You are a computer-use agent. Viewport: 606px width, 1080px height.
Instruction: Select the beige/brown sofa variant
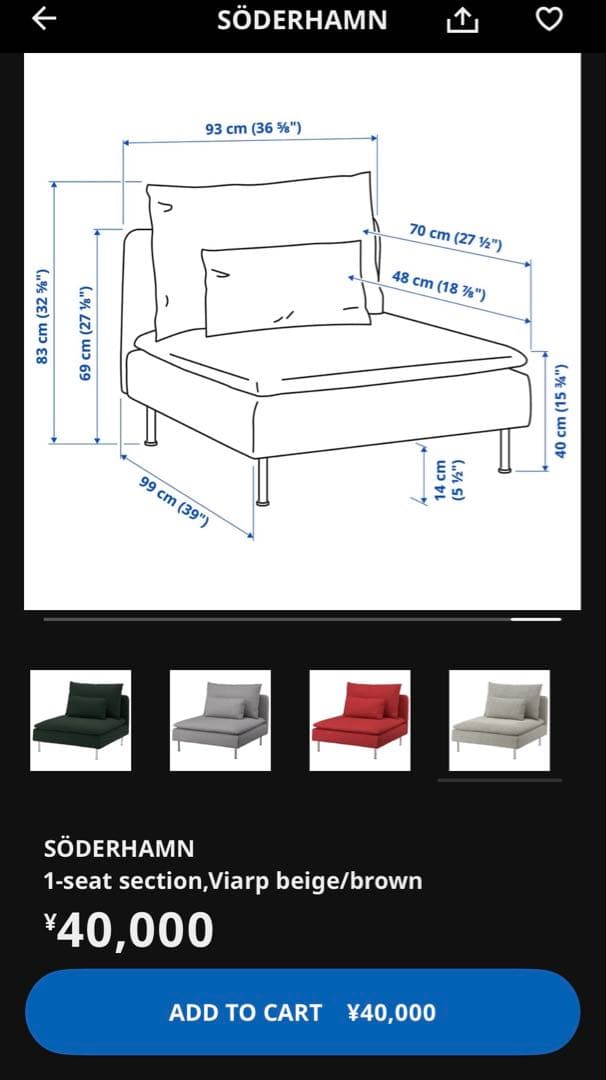[x=499, y=720]
